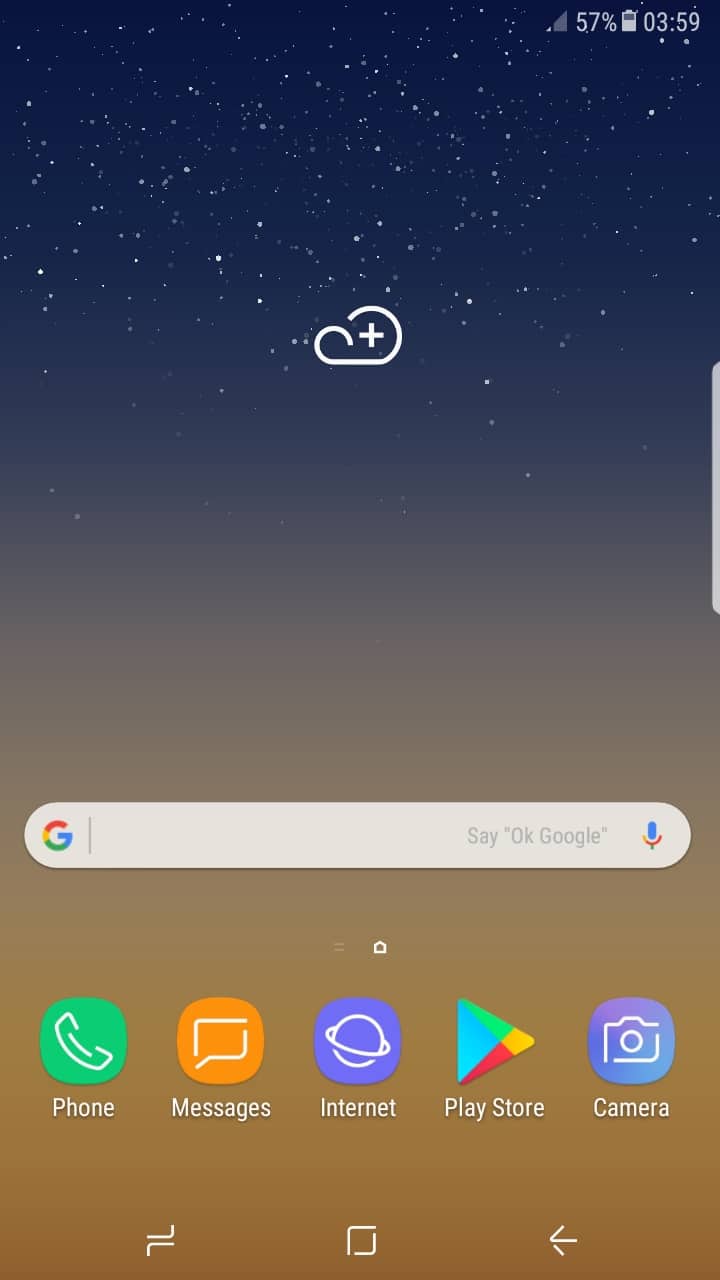Show recent apps from navigation bar
720x1280 pixels.
coord(160,1241)
